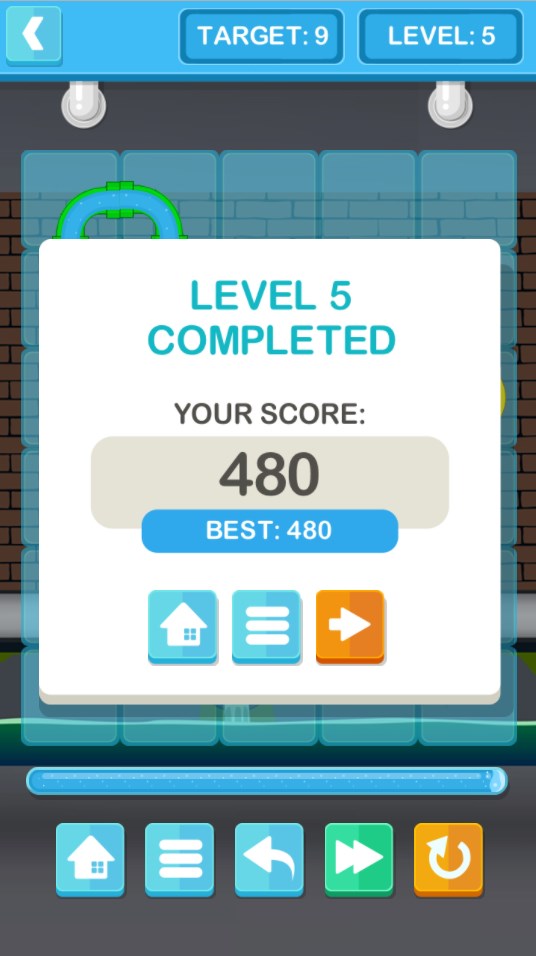Tap the home button in the bottom toolbar
Viewport: 536px width, 956px height.
(x=90, y=860)
